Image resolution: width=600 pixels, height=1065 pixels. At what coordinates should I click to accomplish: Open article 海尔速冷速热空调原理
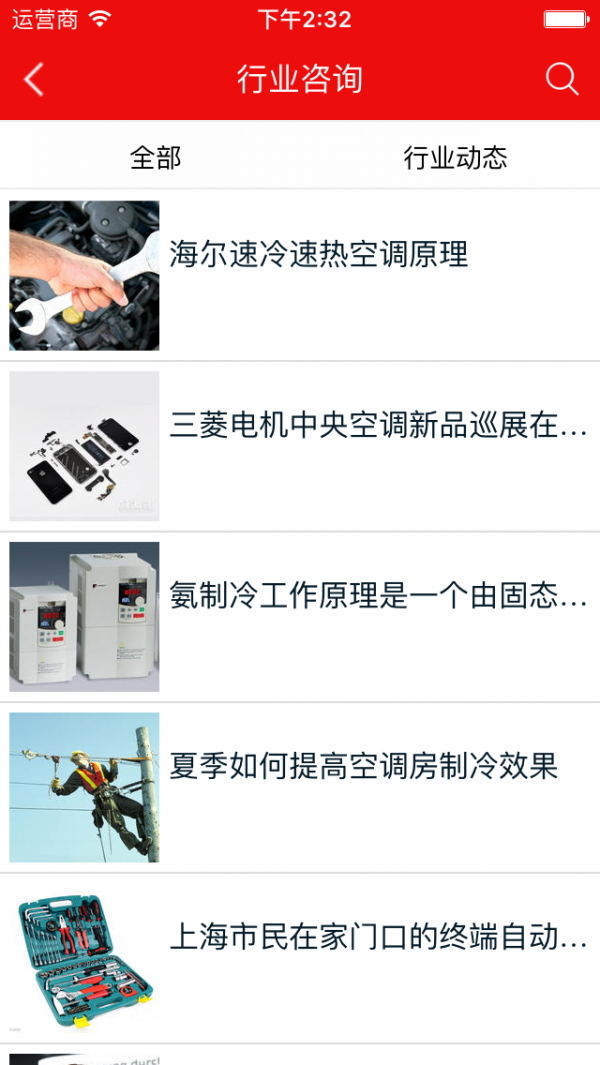318,255
